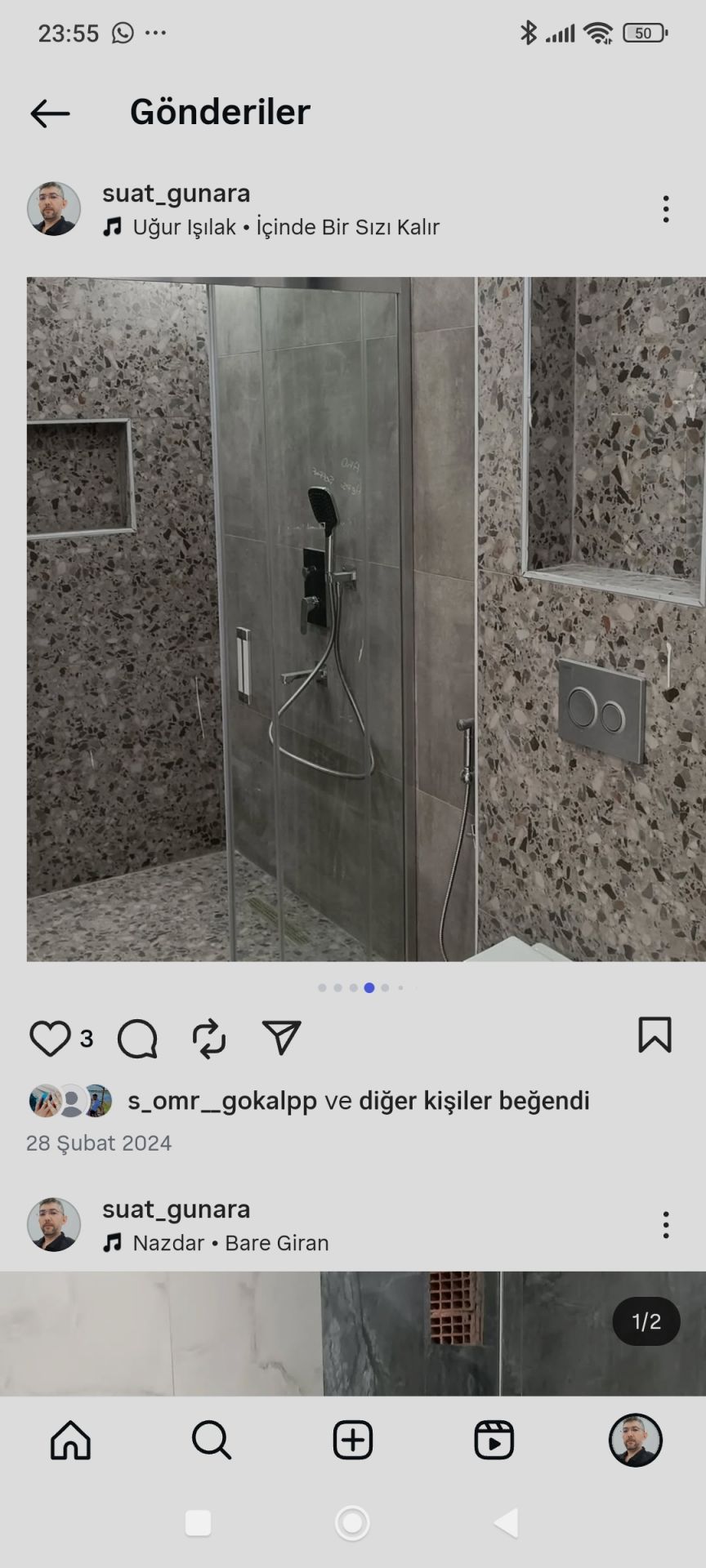Open options menu for the Nazdar post
Screen dimensions: 706x1568
[666, 1225]
